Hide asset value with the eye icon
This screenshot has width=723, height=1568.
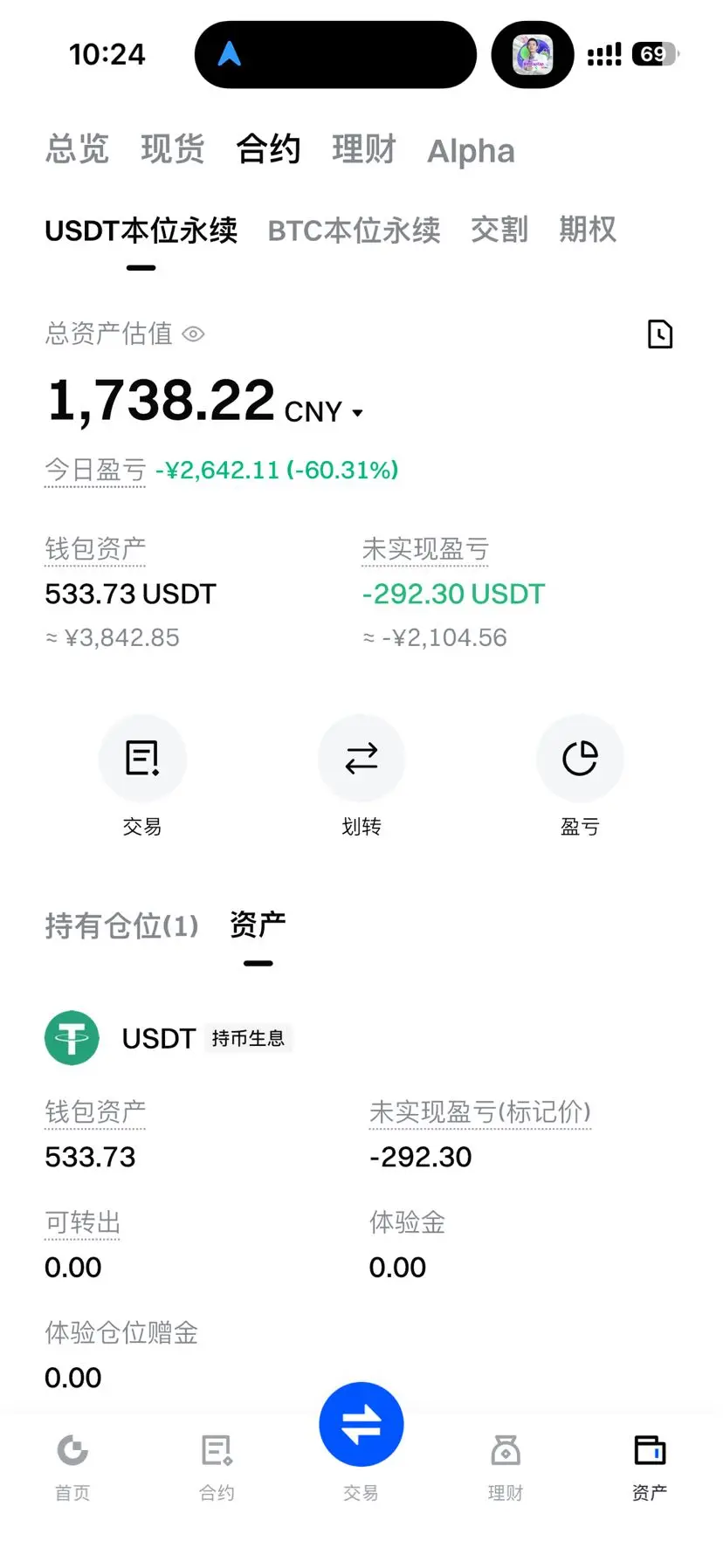[x=193, y=334]
